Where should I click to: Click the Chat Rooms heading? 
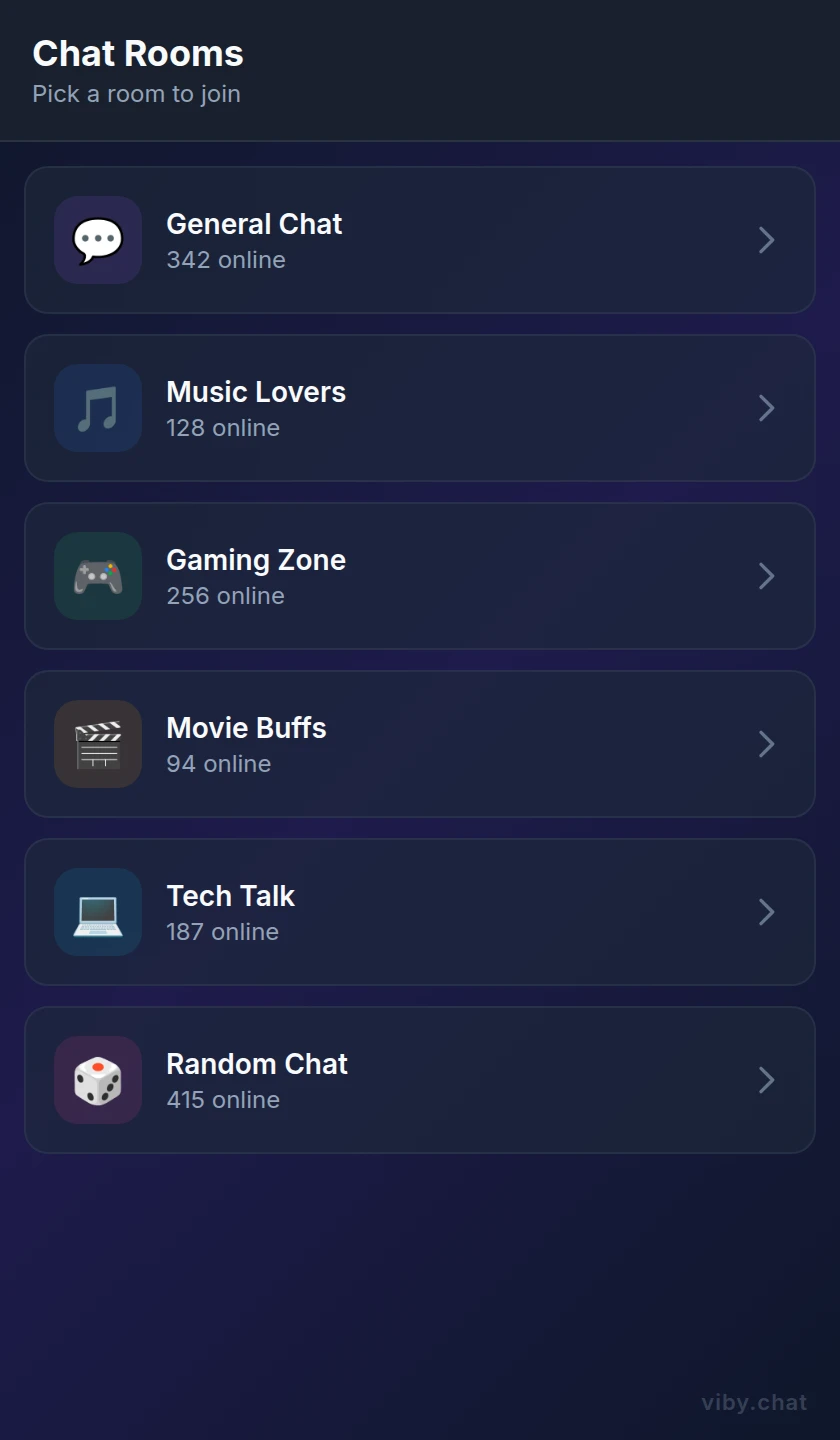tap(139, 53)
